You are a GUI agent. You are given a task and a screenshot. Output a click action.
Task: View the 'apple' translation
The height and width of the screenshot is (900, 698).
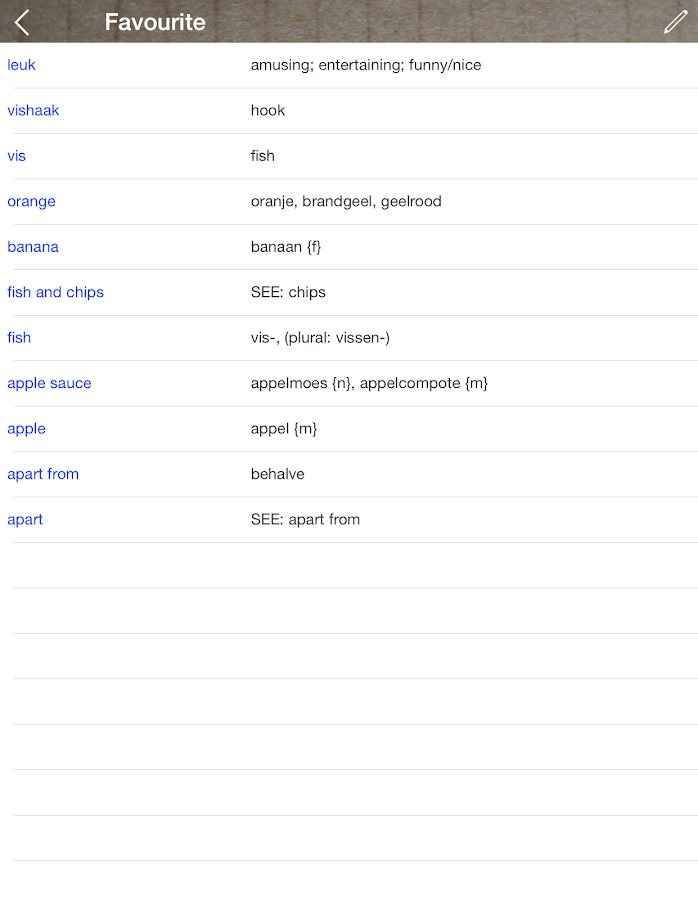click(x=27, y=429)
